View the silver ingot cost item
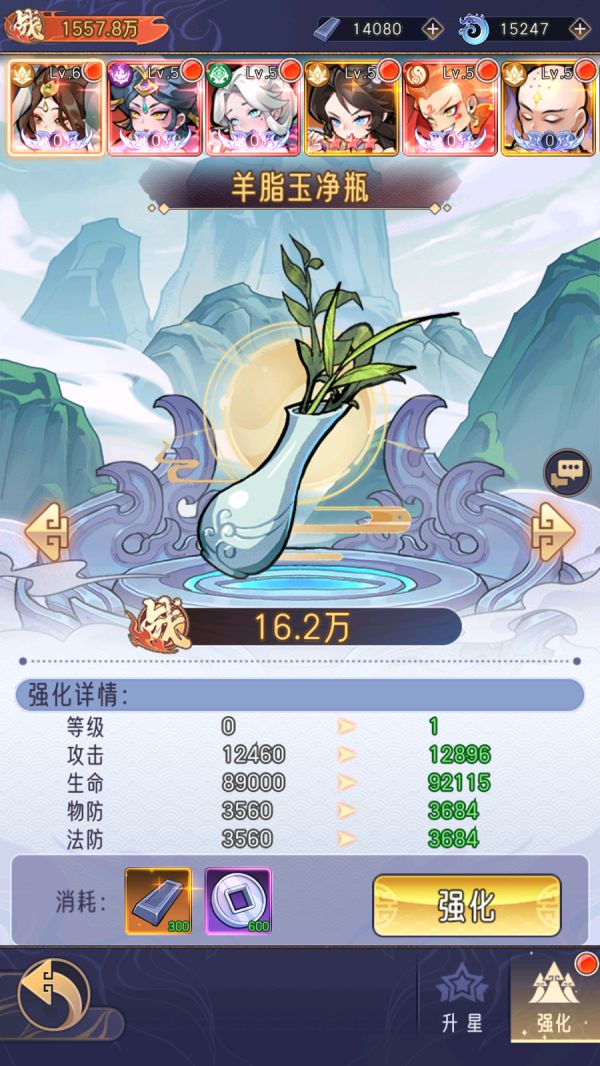Viewport: 600px width, 1066px height. point(158,901)
